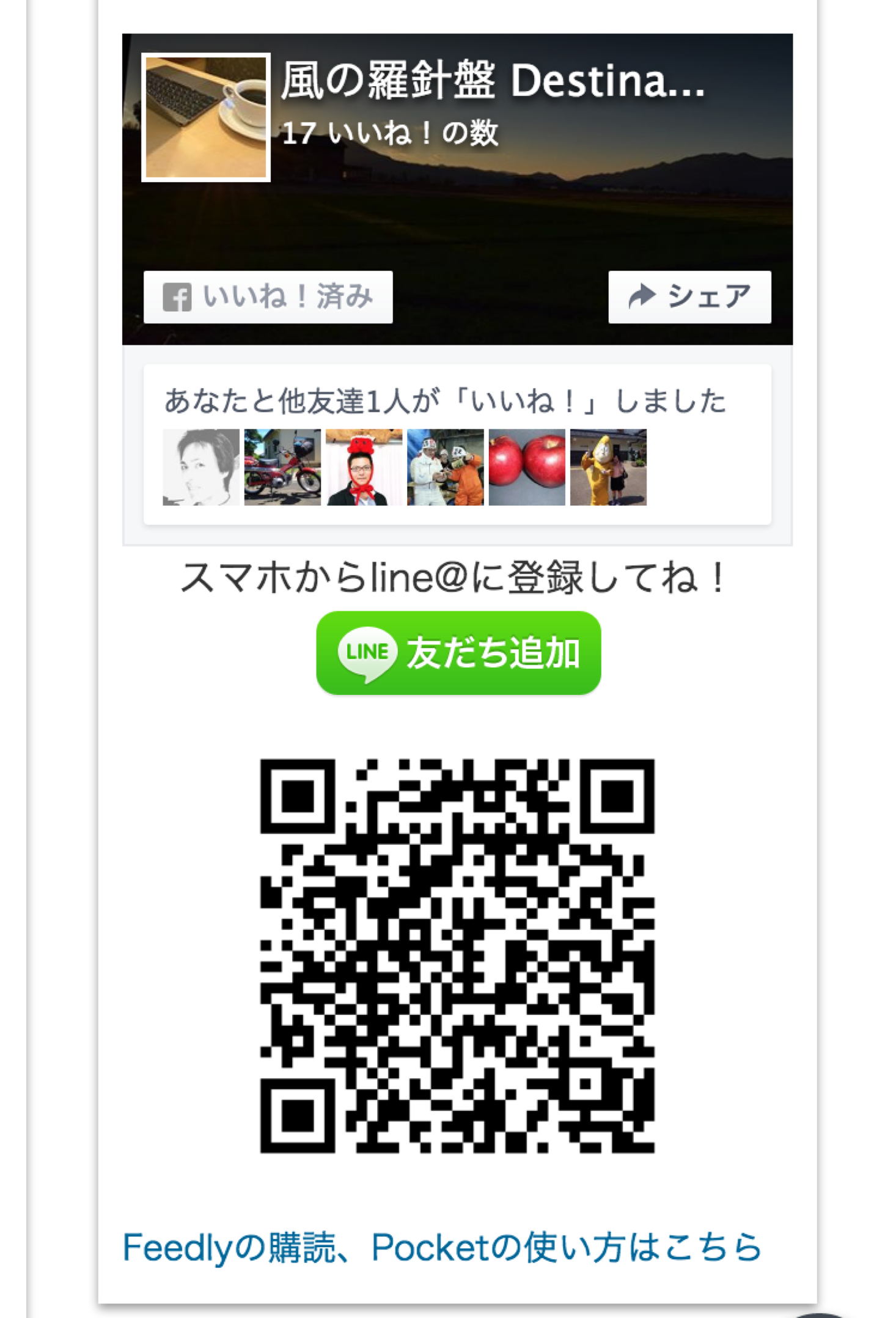
Task: Add LINE friend via 友だち追加 button
Action: click(458, 653)
